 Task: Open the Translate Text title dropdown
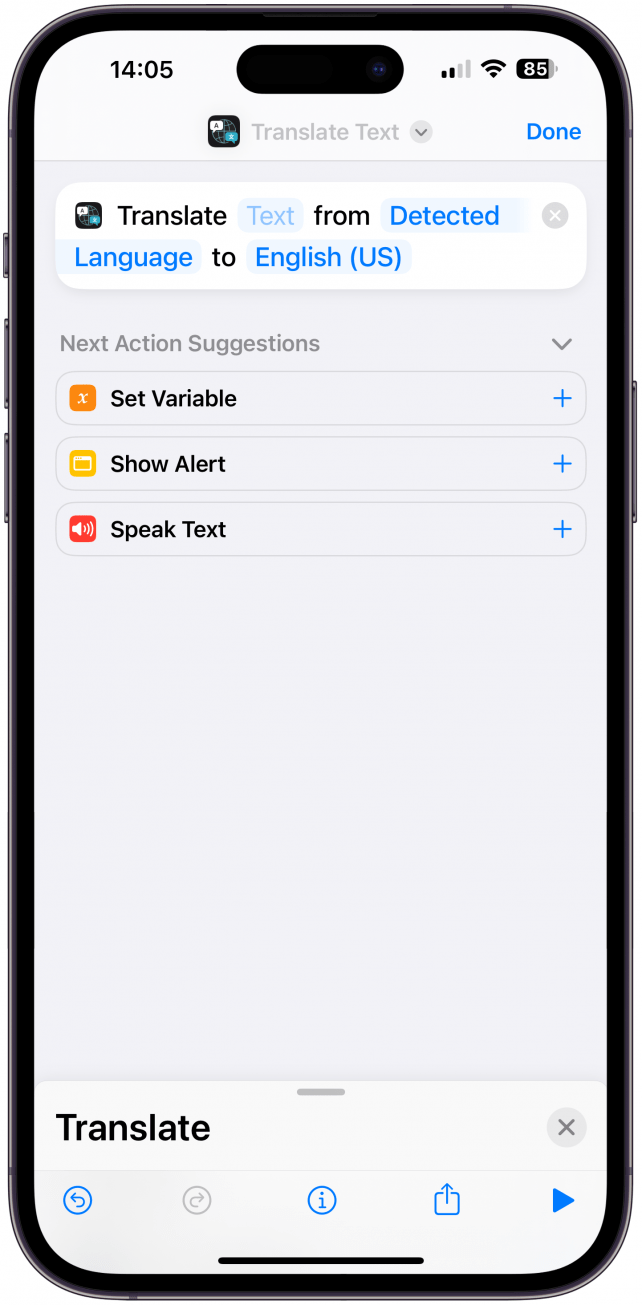[x=422, y=132]
